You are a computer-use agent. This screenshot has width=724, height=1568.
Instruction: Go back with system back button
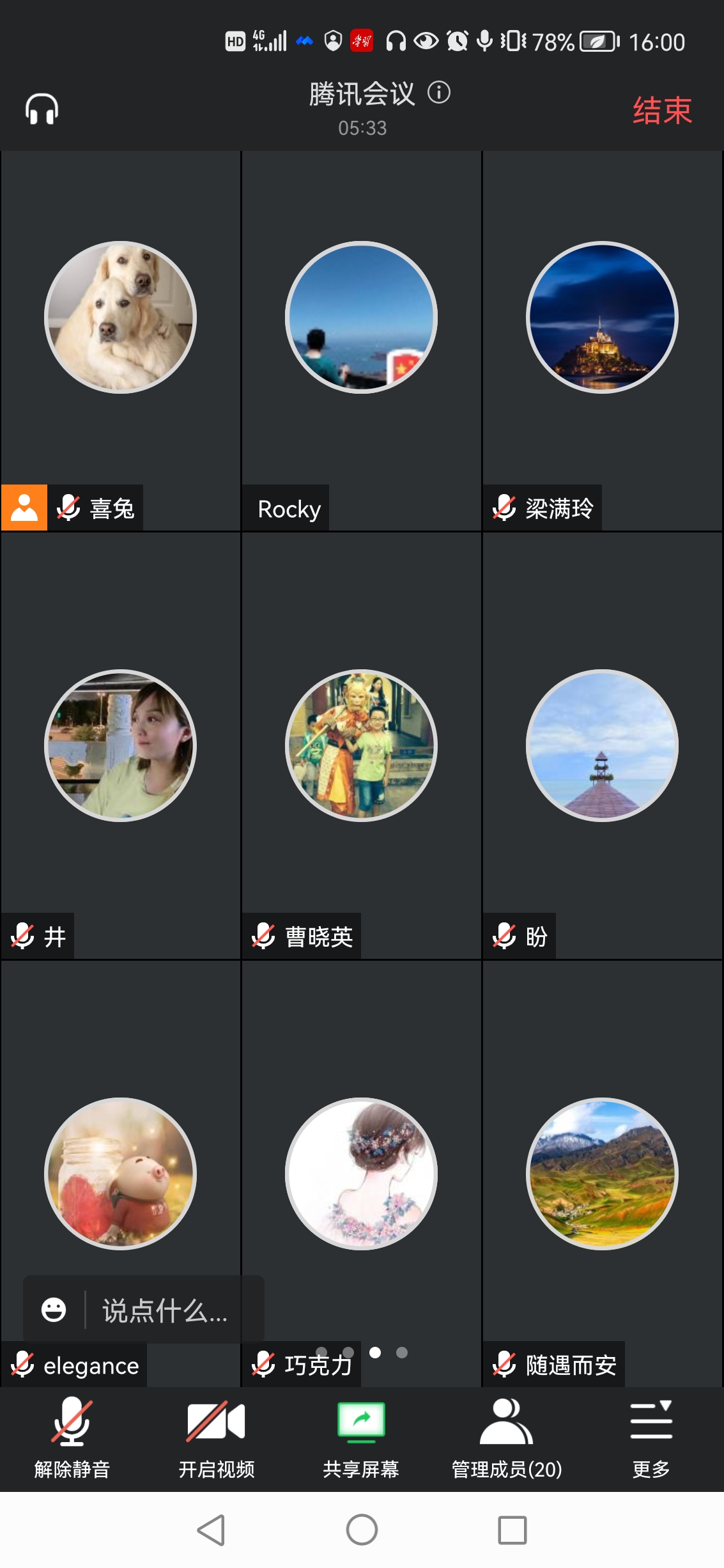coord(211,1530)
